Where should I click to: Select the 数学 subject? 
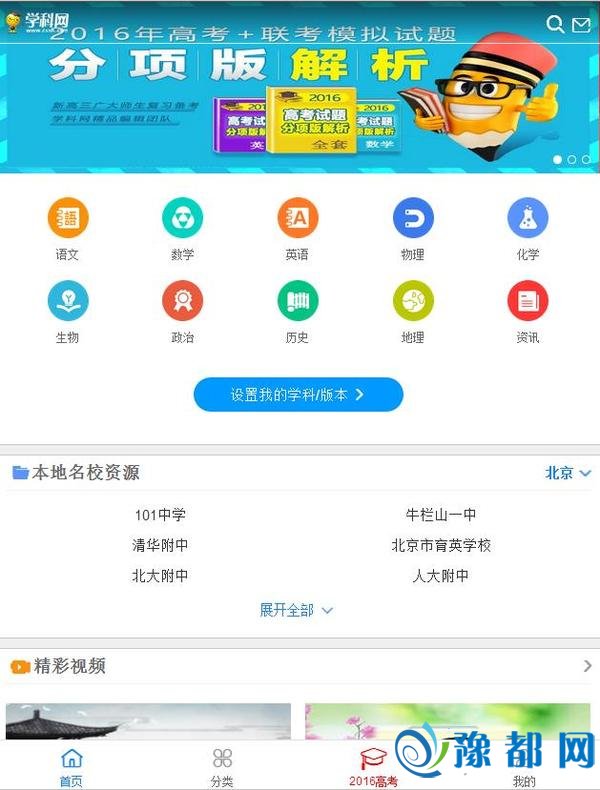click(182, 218)
